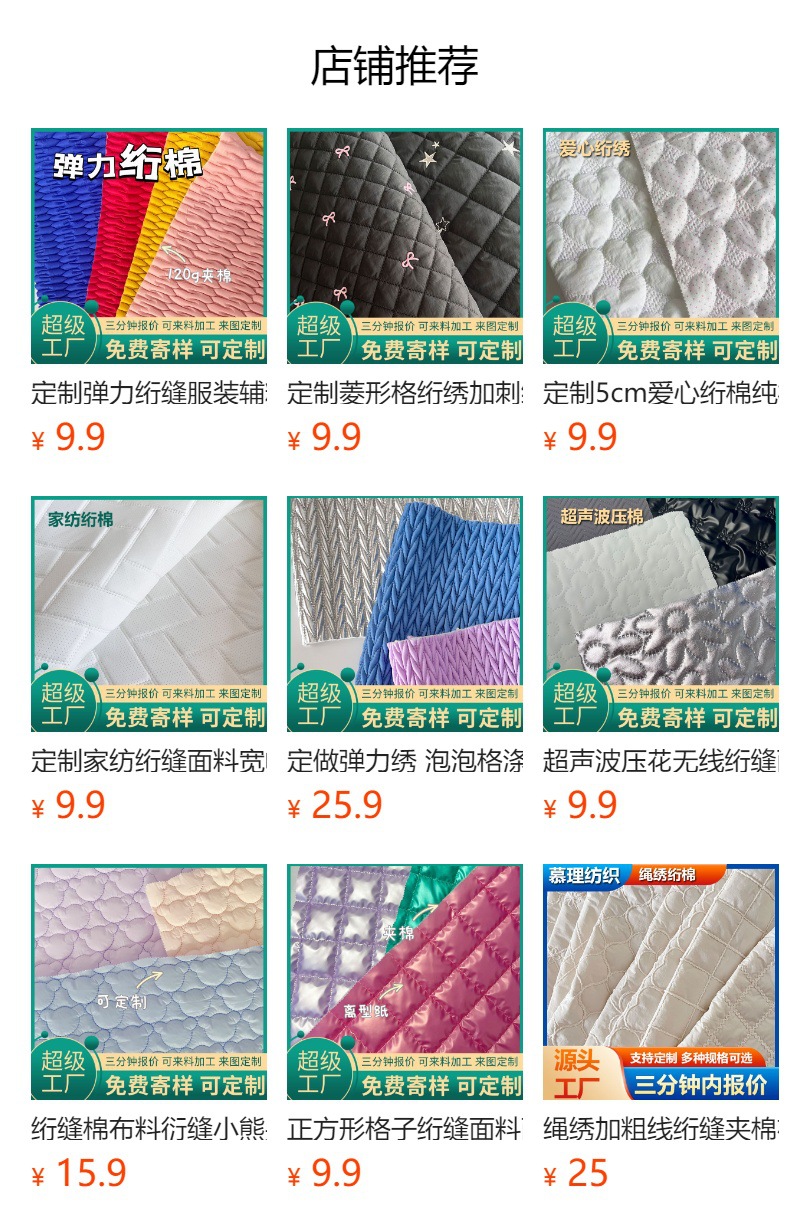Select the 定制5cm爱心绗棉 item
Image resolution: width=790 pixels, height=1232 pixels.
click(661, 246)
